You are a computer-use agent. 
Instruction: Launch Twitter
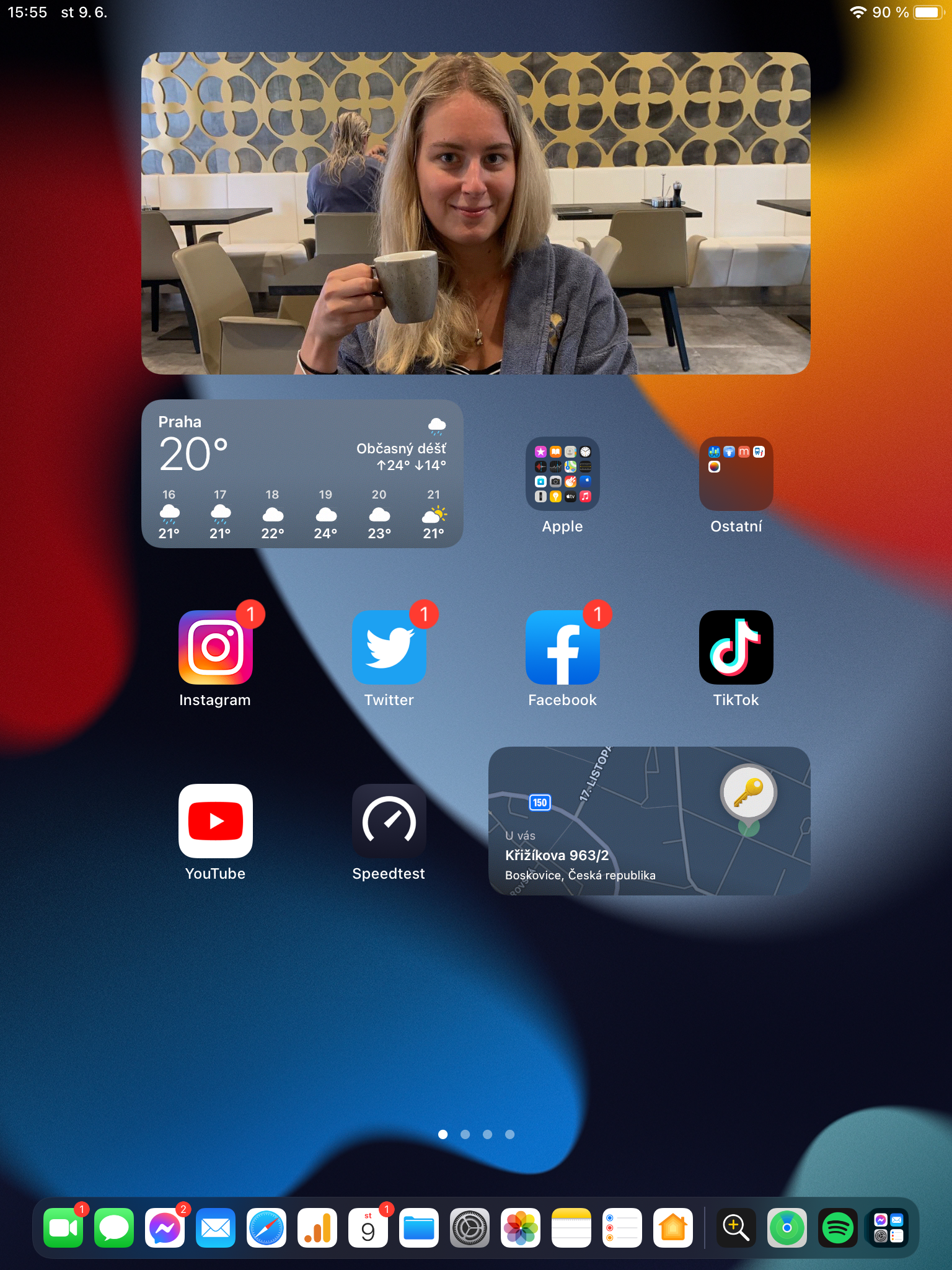click(x=389, y=647)
